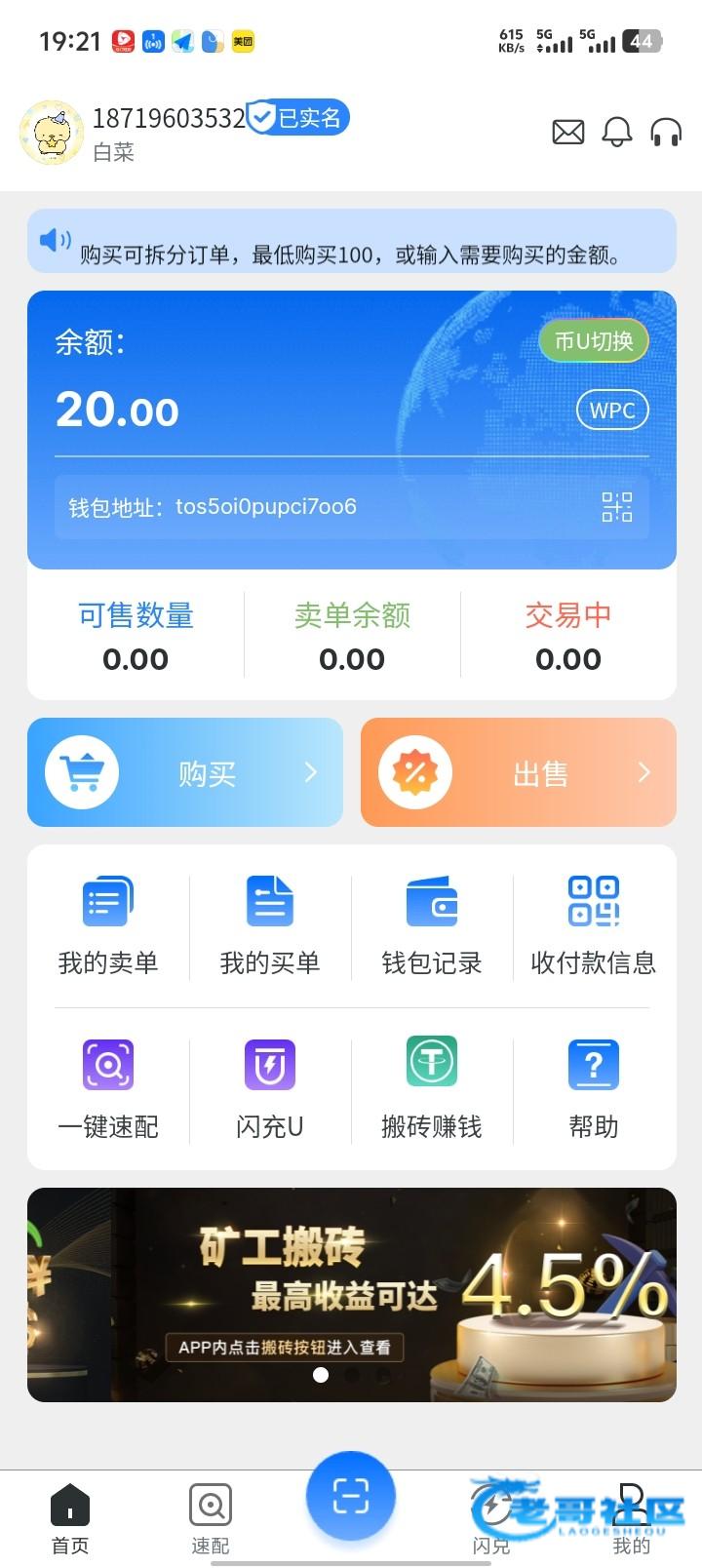Image resolution: width=702 pixels, height=1568 pixels.
Task: Open the notifications bell
Action: (616, 132)
